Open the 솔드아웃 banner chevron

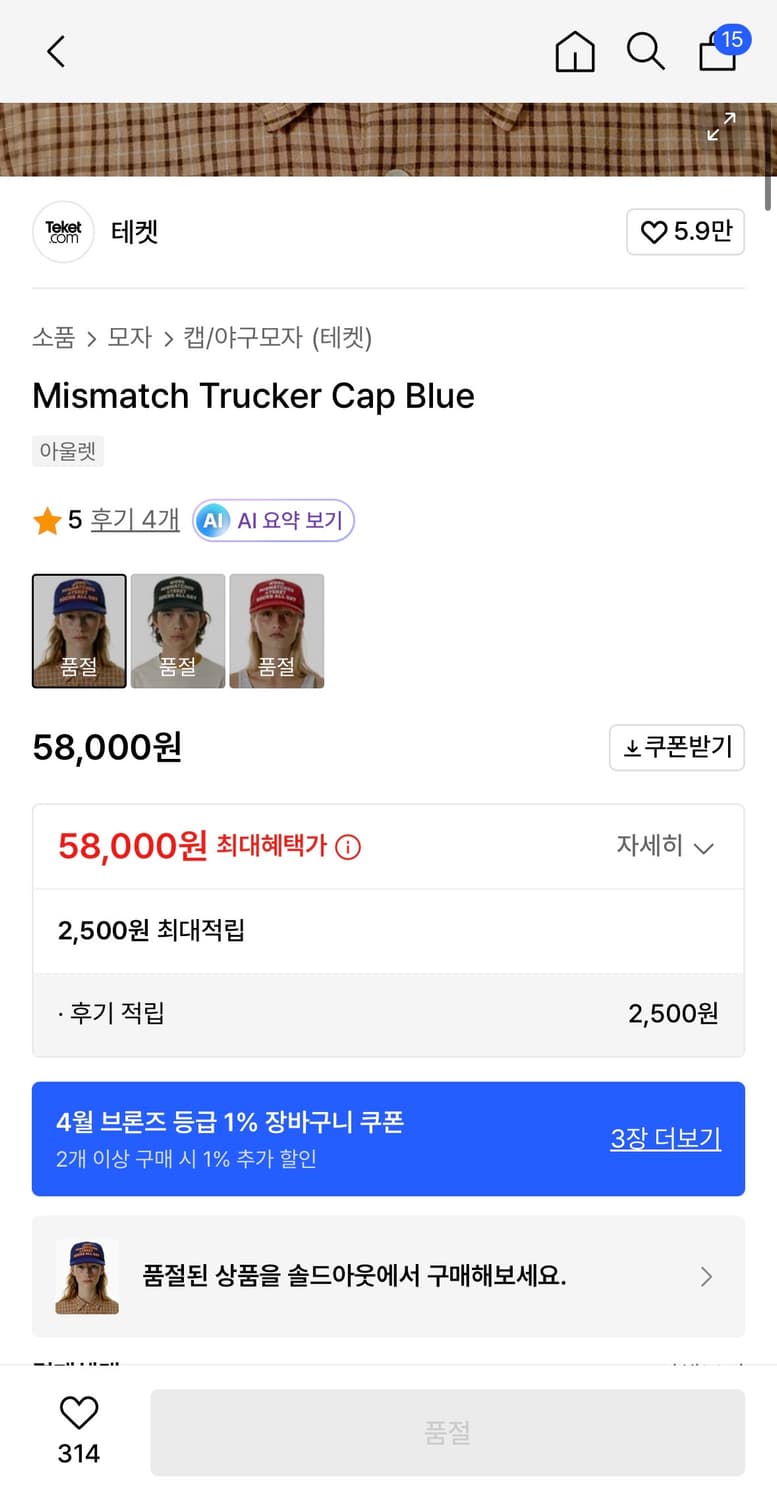point(706,1277)
